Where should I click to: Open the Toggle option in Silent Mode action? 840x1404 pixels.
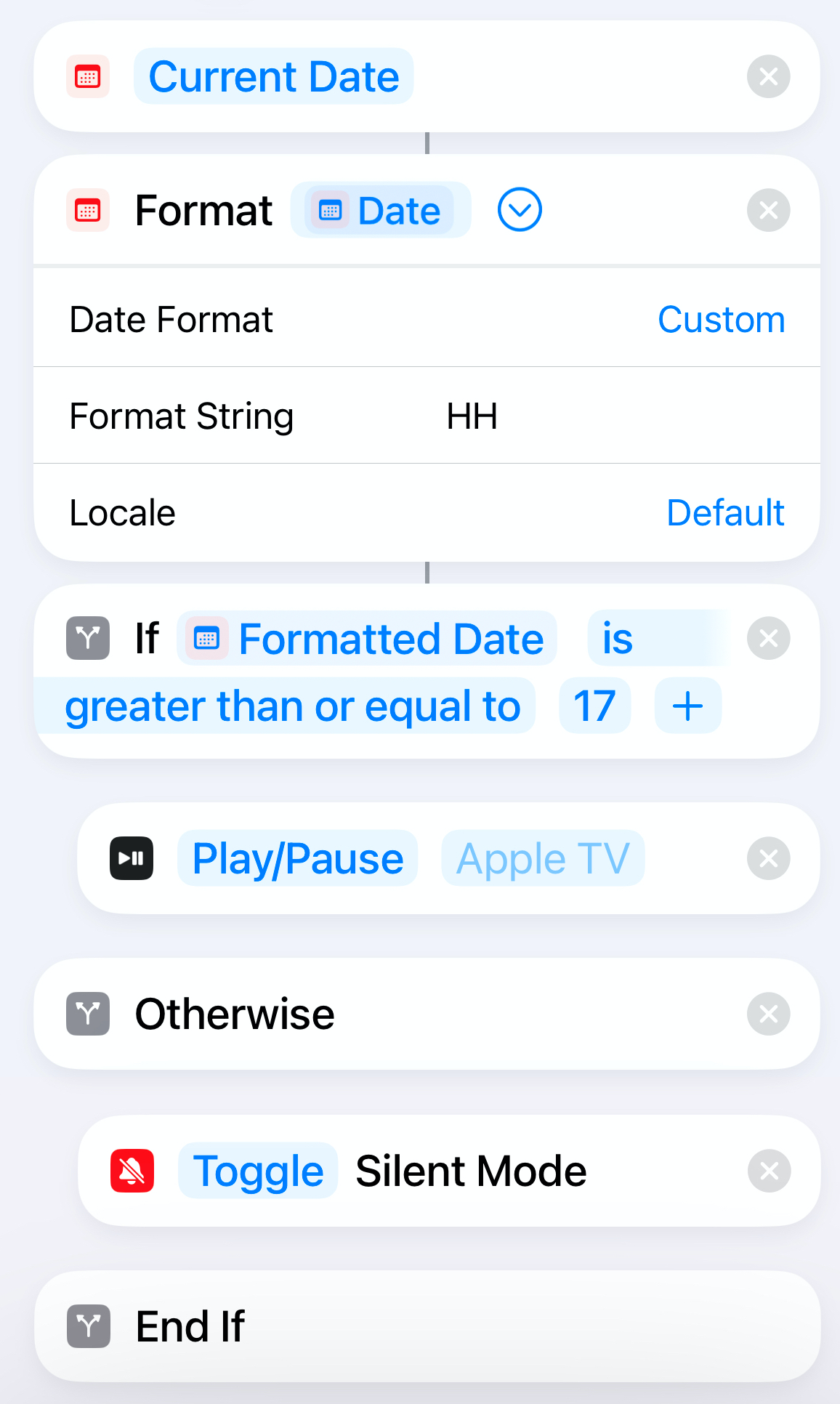pos(258,1169)
